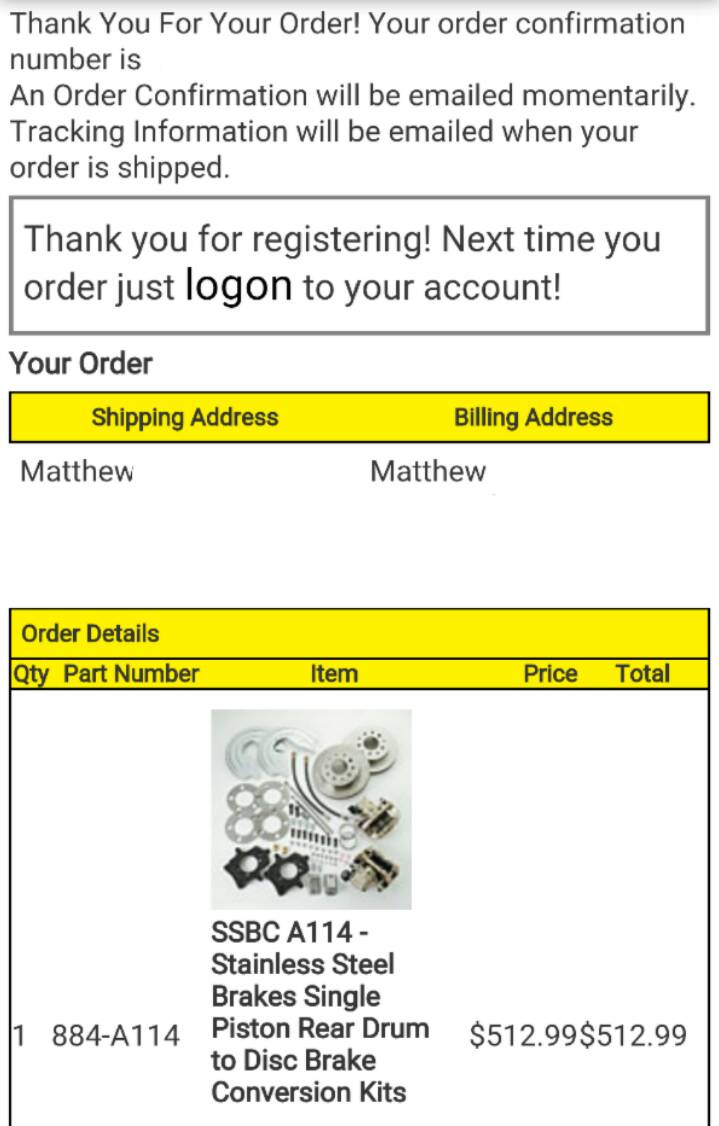The height and width of the screenshot is (1126, 719).
Task: Tap the logon link
Action: pos(238,287)
